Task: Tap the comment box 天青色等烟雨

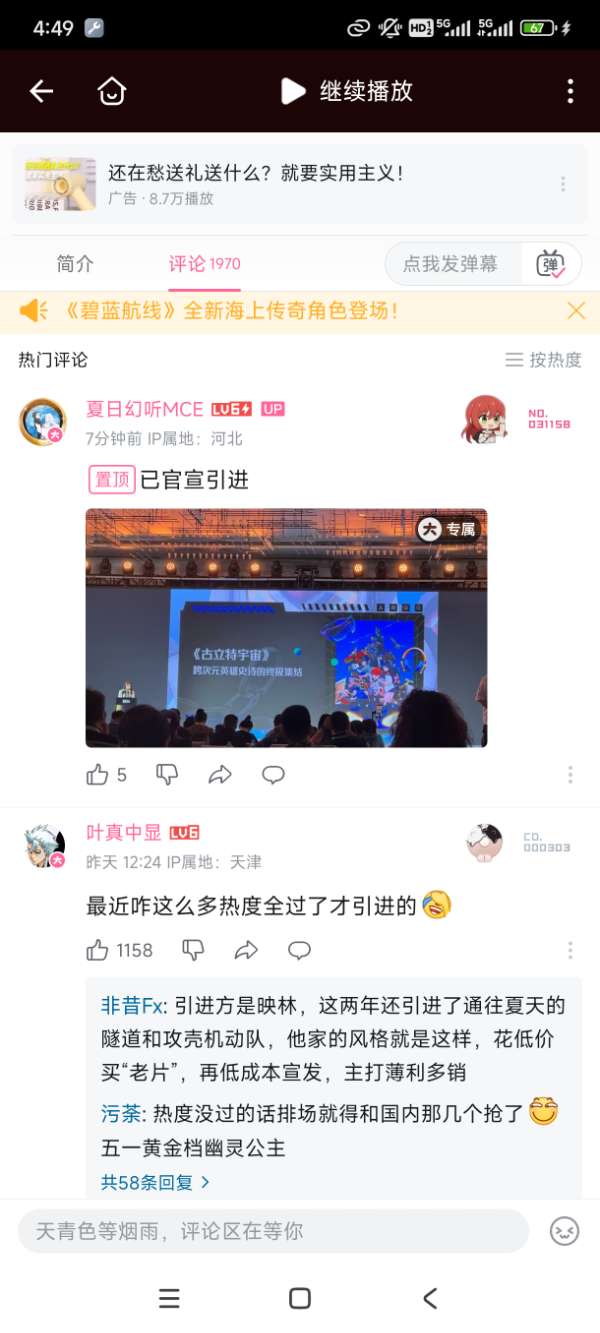Action: pos(272,1231)
